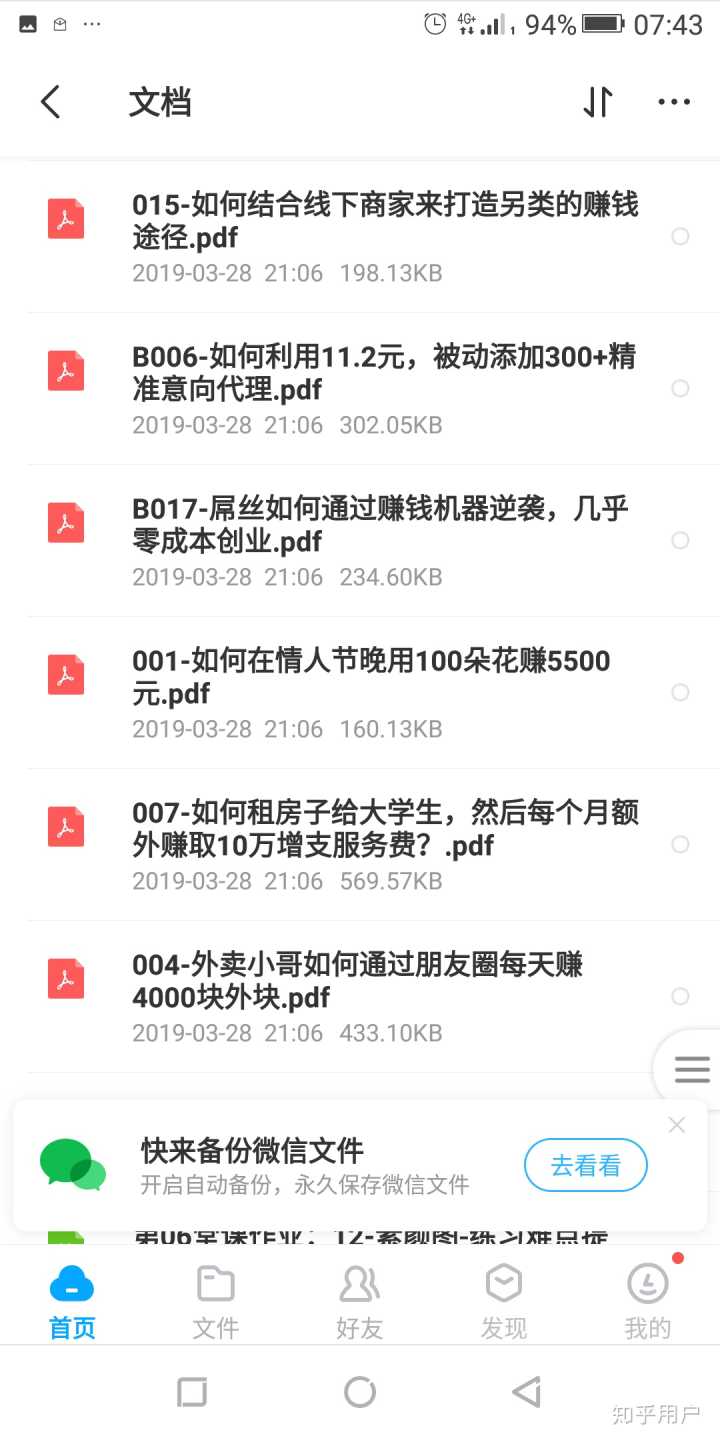Tick the circle beside 001-如何在情人节 file

(680, 692)
